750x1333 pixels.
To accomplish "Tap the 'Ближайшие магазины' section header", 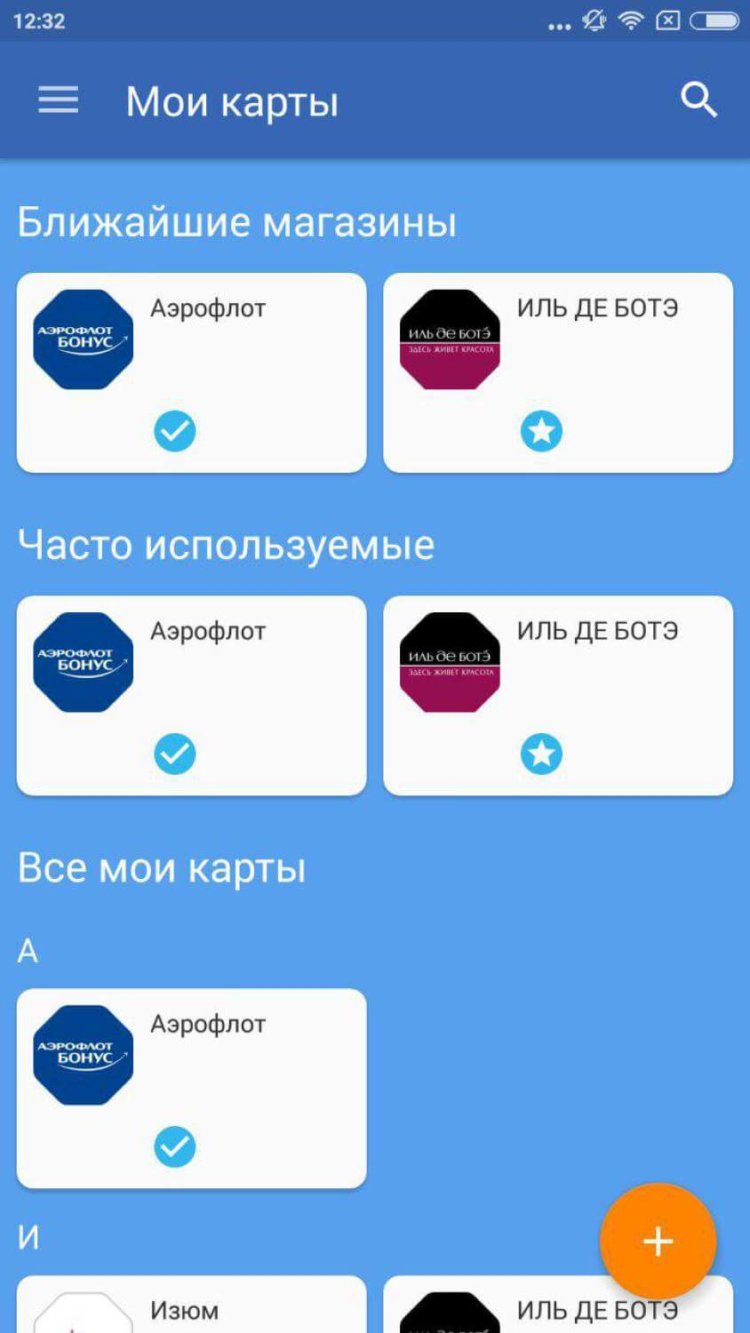I will [236, 221].
